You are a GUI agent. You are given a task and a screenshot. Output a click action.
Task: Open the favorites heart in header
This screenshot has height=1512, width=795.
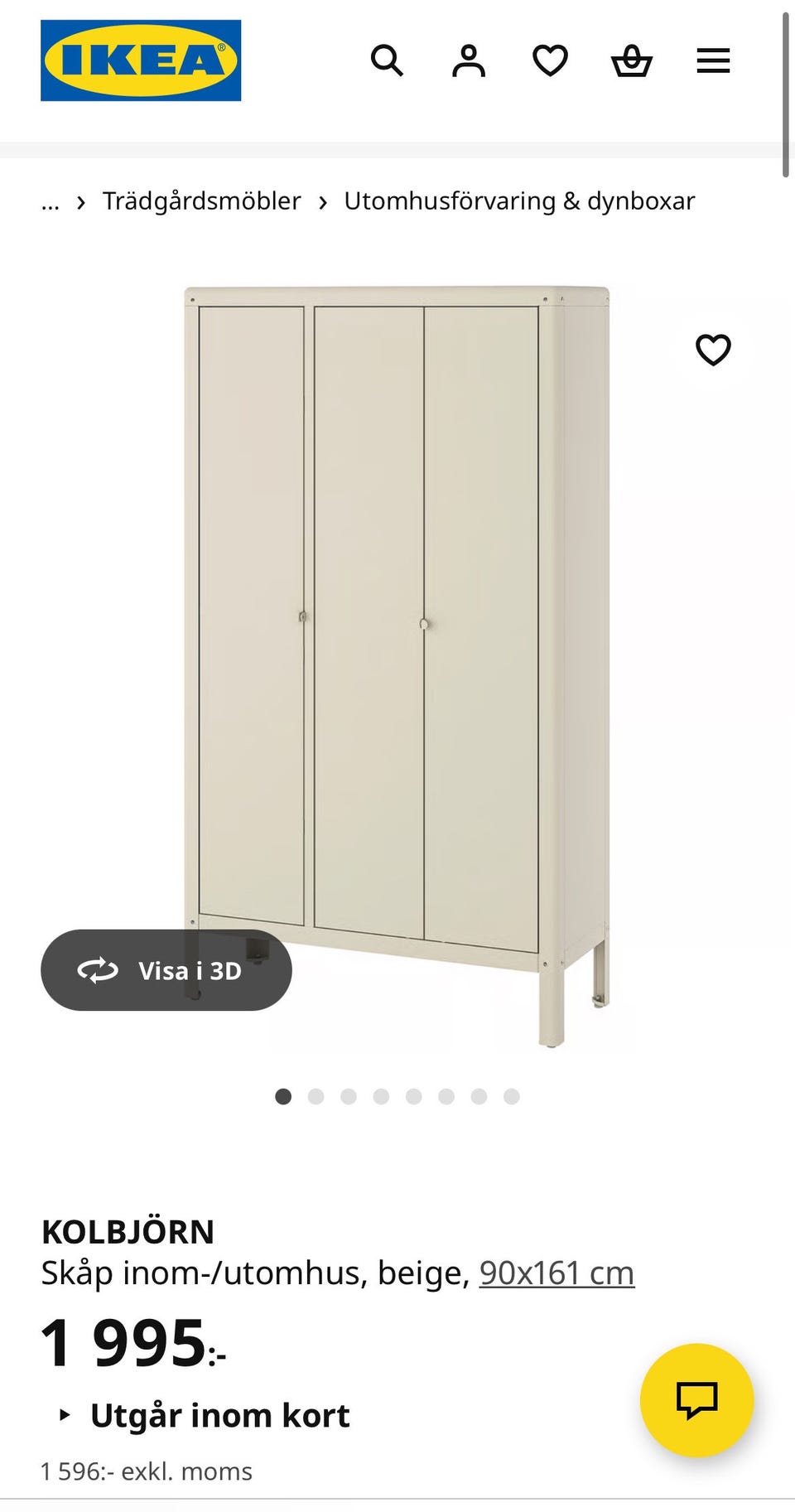click(x=550, y=60)
